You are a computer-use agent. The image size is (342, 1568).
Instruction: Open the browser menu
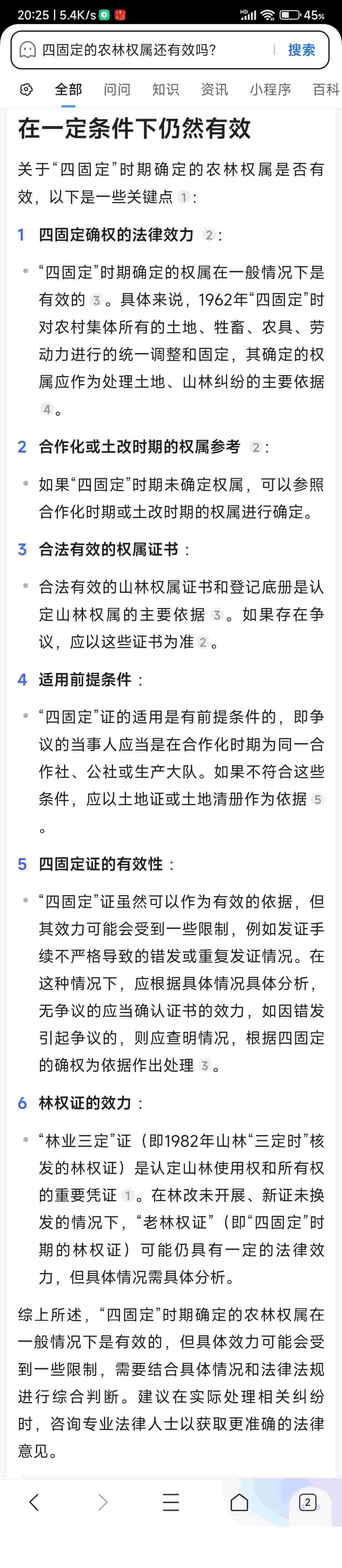click(171, 1503)
